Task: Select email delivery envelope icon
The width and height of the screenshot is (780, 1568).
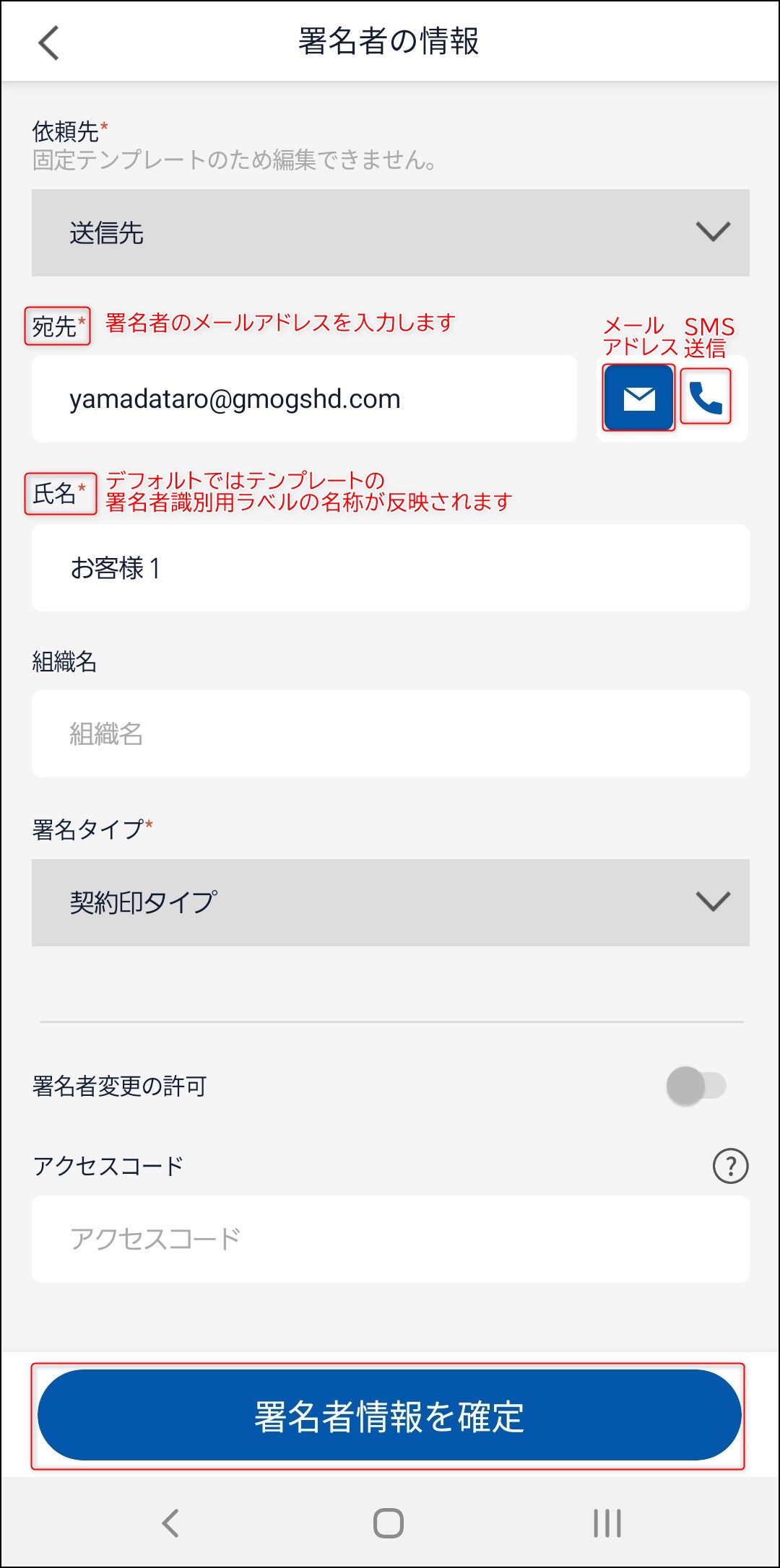Action: [638, 398]
